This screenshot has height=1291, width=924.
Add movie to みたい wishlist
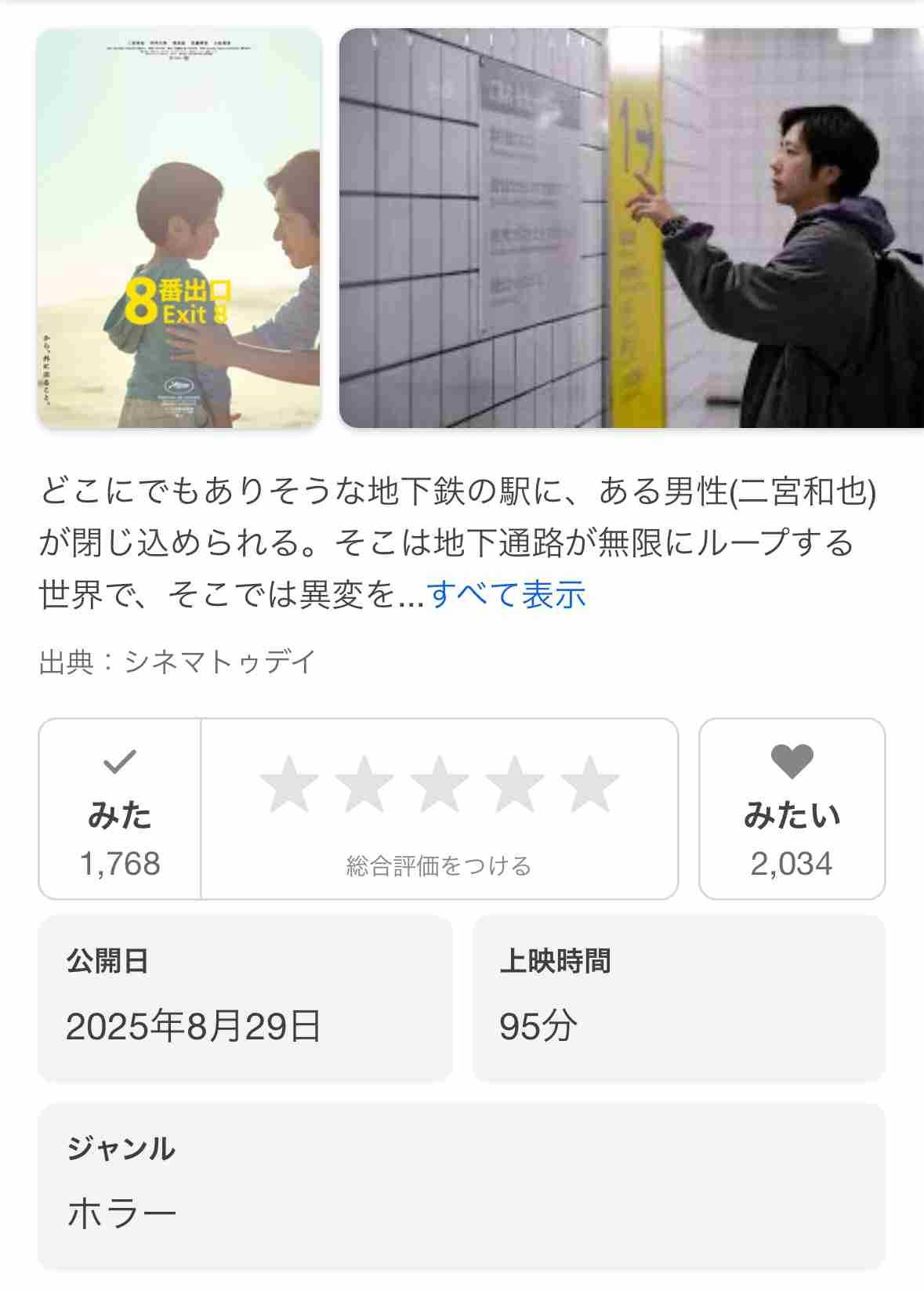coord(792,808)
